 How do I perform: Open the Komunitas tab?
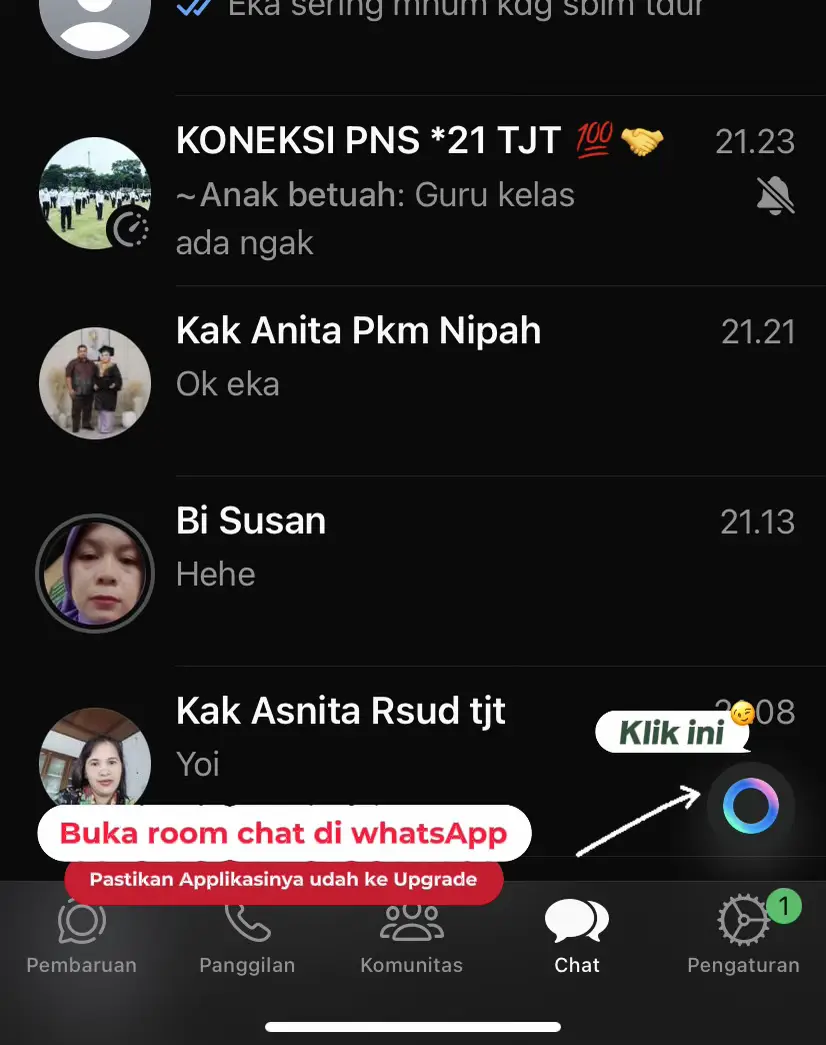pyautogui.click(x=412, y=937)
